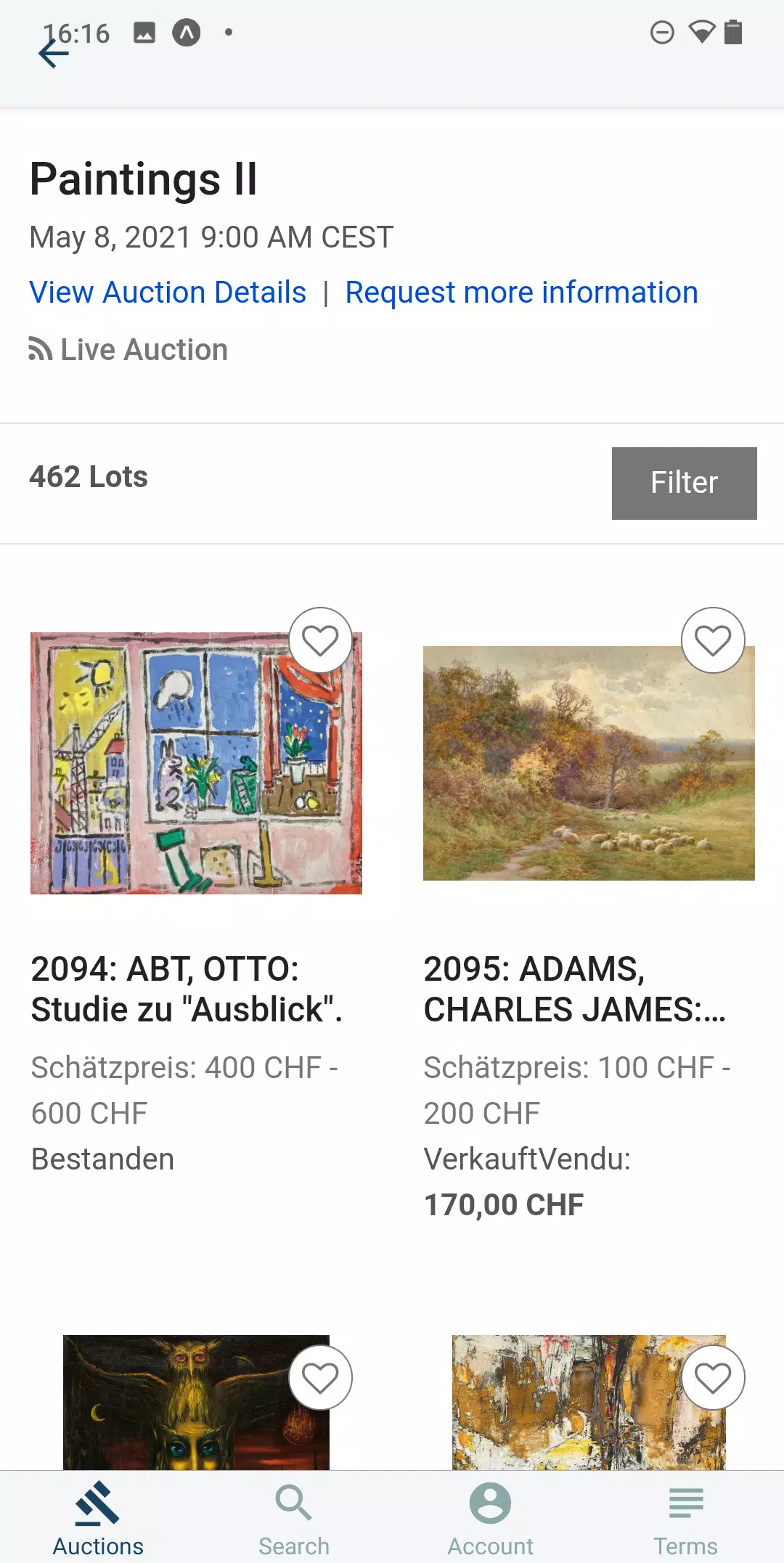Favorite the abstract ochre painting lot

pos(712,1377)
